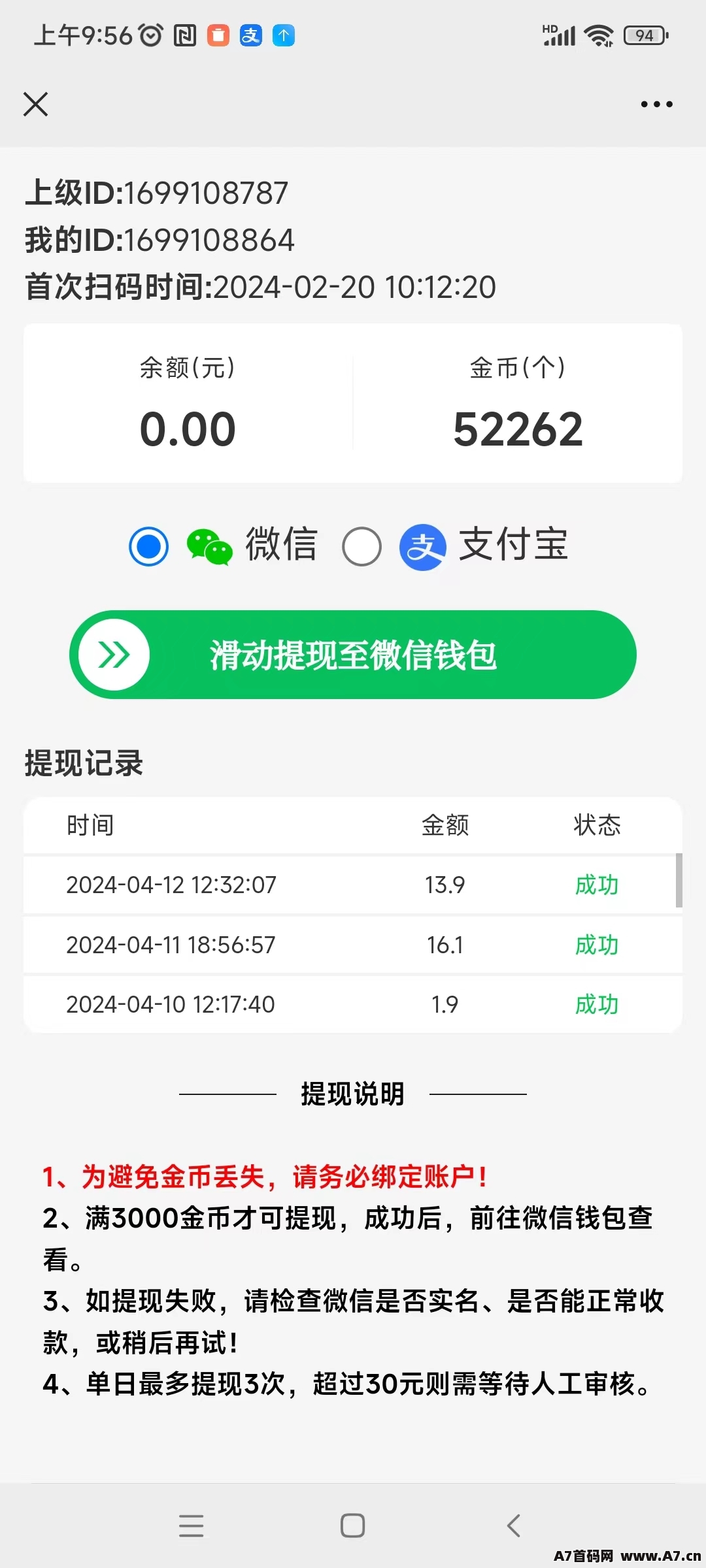Go back using system back button
Viewport: 706px width, 1568px height.
(x=514, y=1526)
